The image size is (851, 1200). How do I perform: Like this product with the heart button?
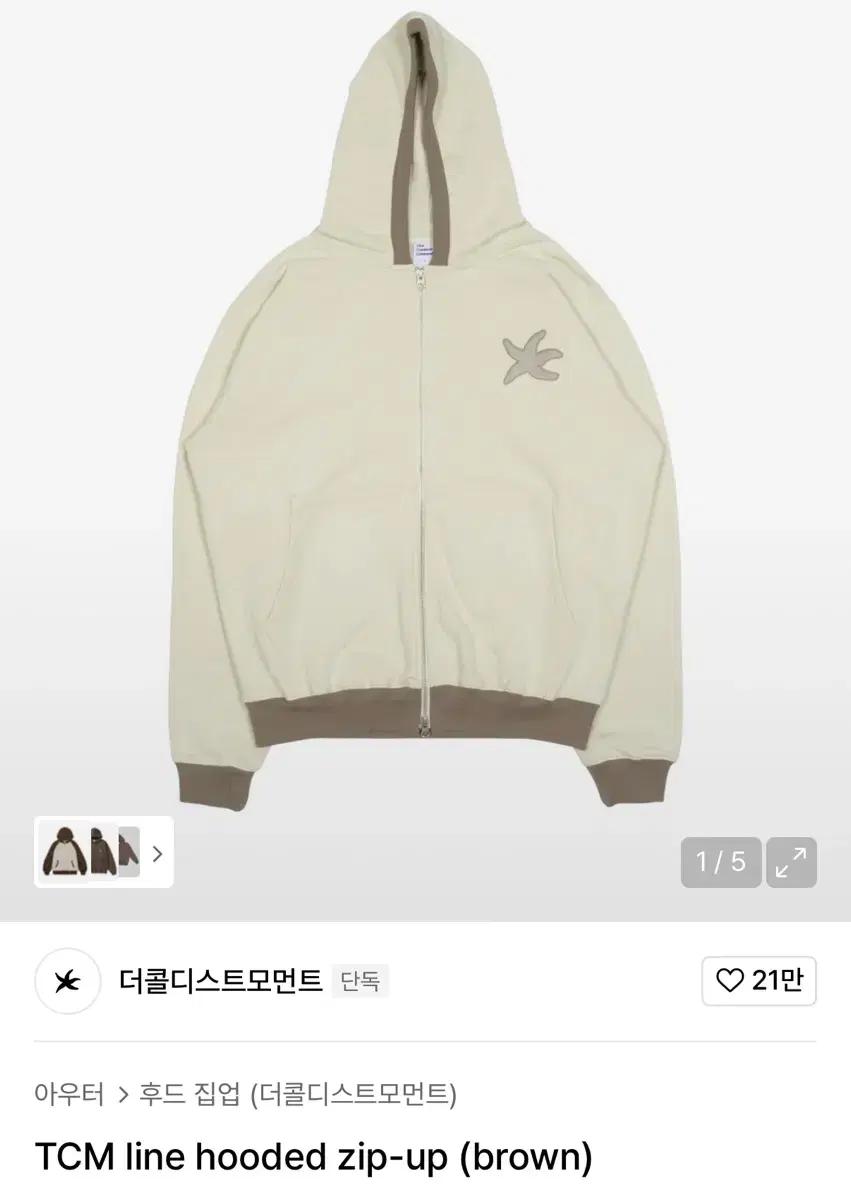pos(759,981)
